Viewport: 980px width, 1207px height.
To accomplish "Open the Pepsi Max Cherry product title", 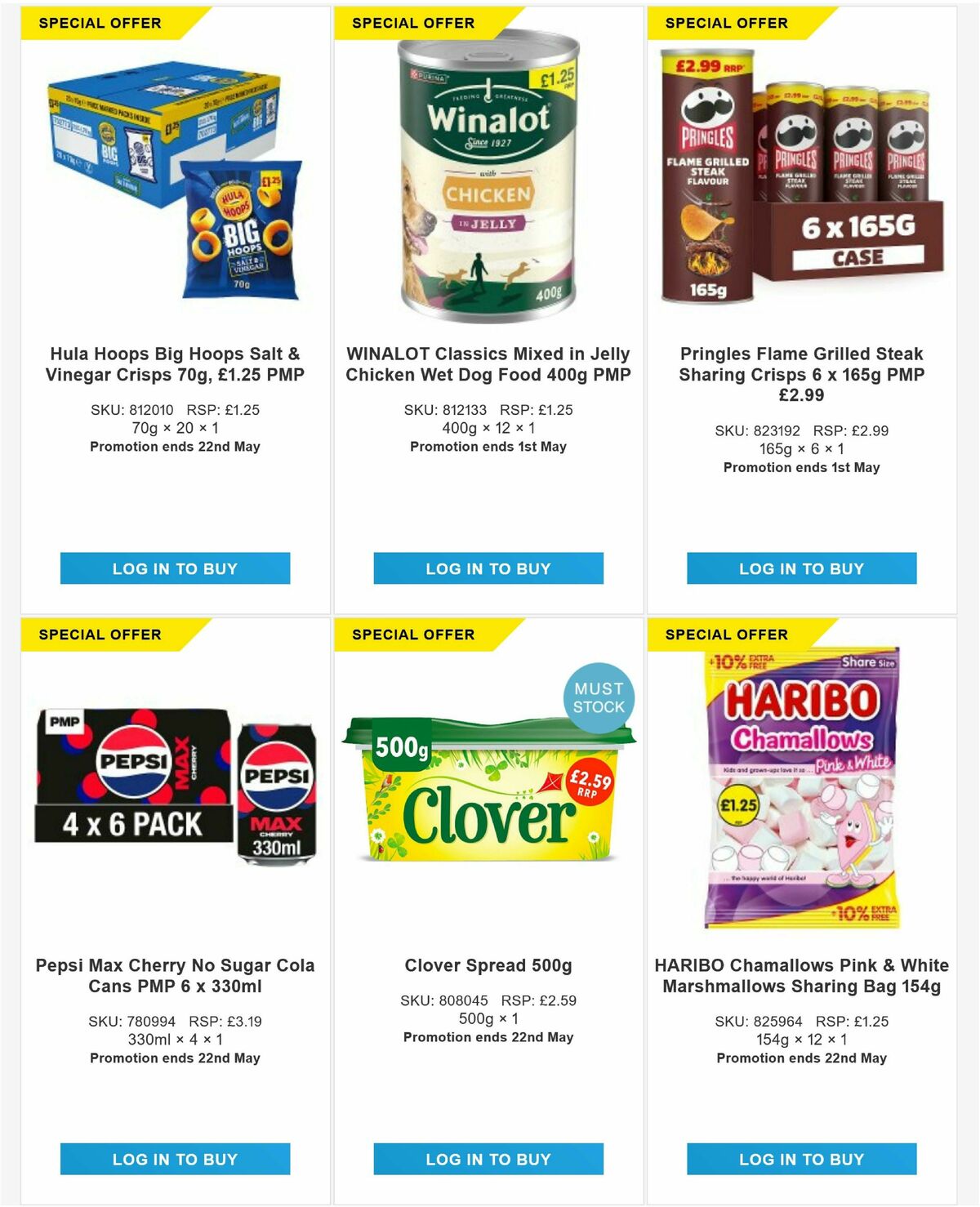I will [x=174, y=974].
